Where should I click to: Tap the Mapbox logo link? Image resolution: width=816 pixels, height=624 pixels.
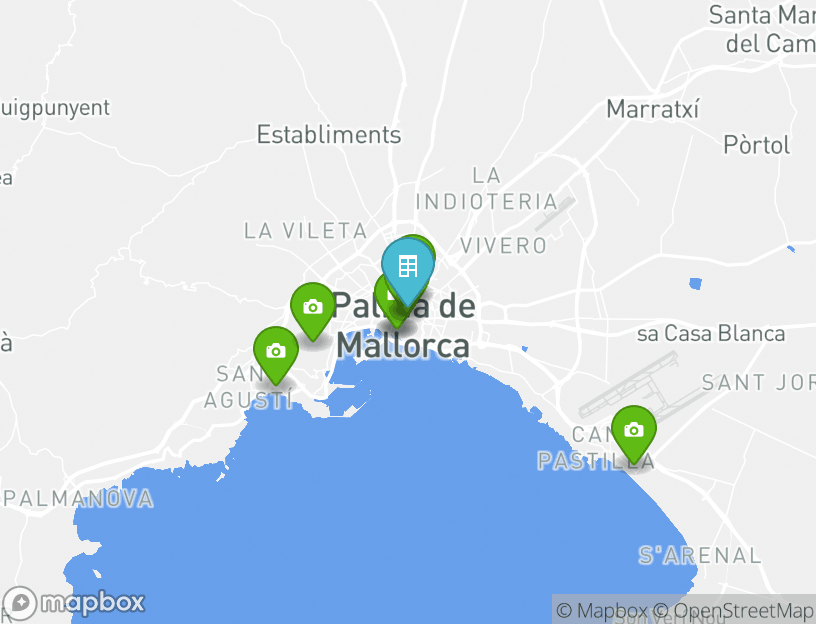[x=76, y=603]
